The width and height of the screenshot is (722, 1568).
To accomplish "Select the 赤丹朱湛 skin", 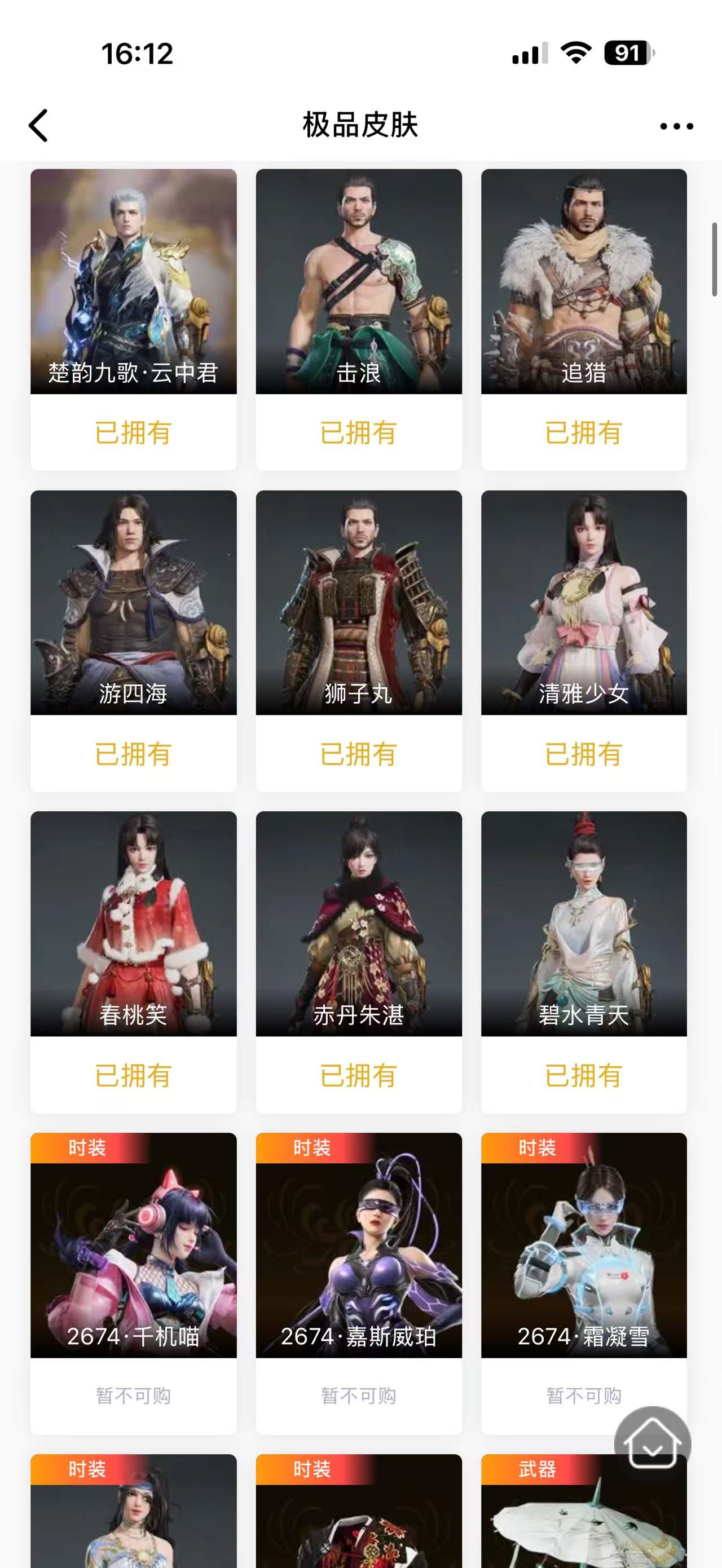I will (x=359, y=924).
